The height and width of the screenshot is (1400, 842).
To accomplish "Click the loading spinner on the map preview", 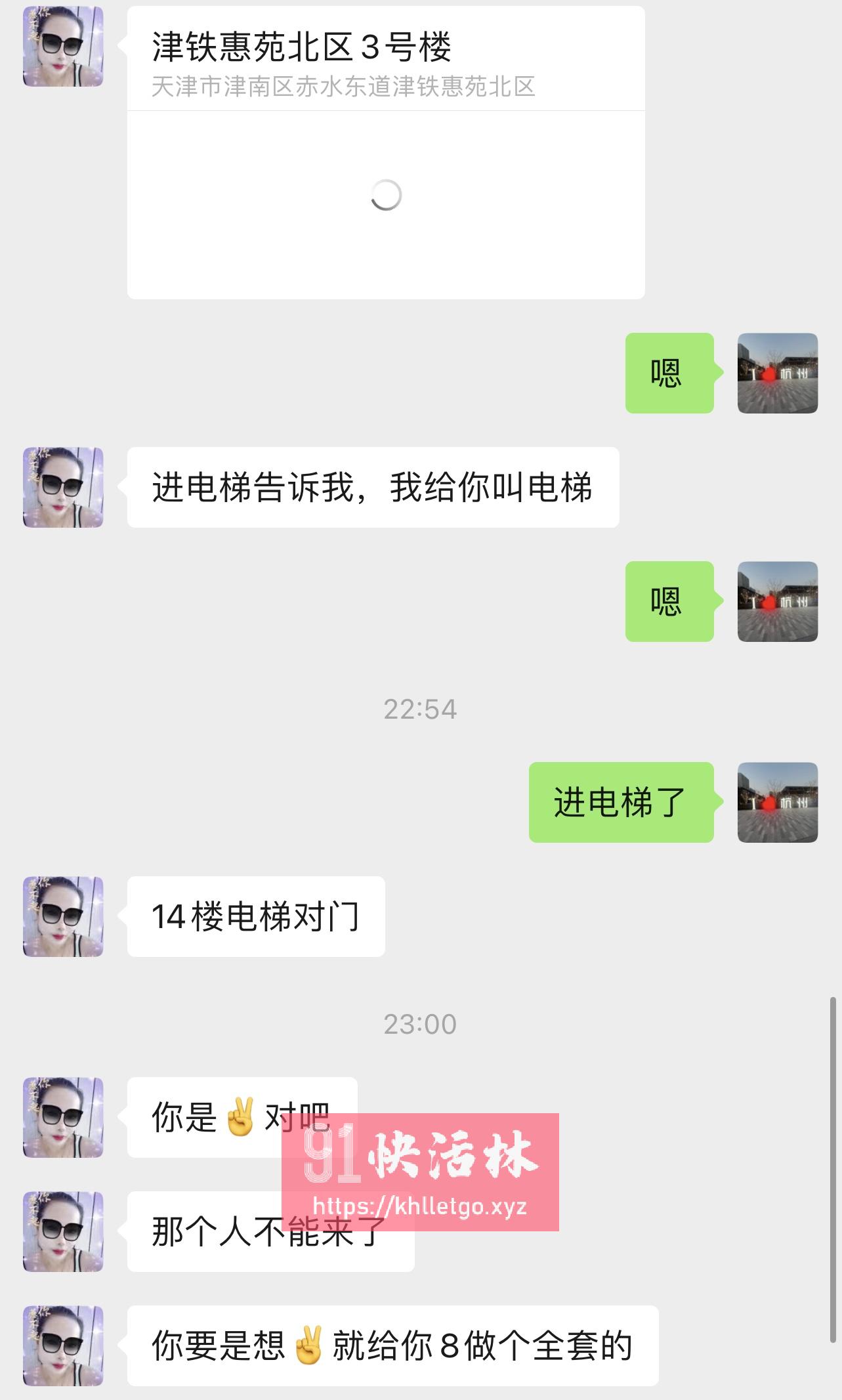I will 386,194.
